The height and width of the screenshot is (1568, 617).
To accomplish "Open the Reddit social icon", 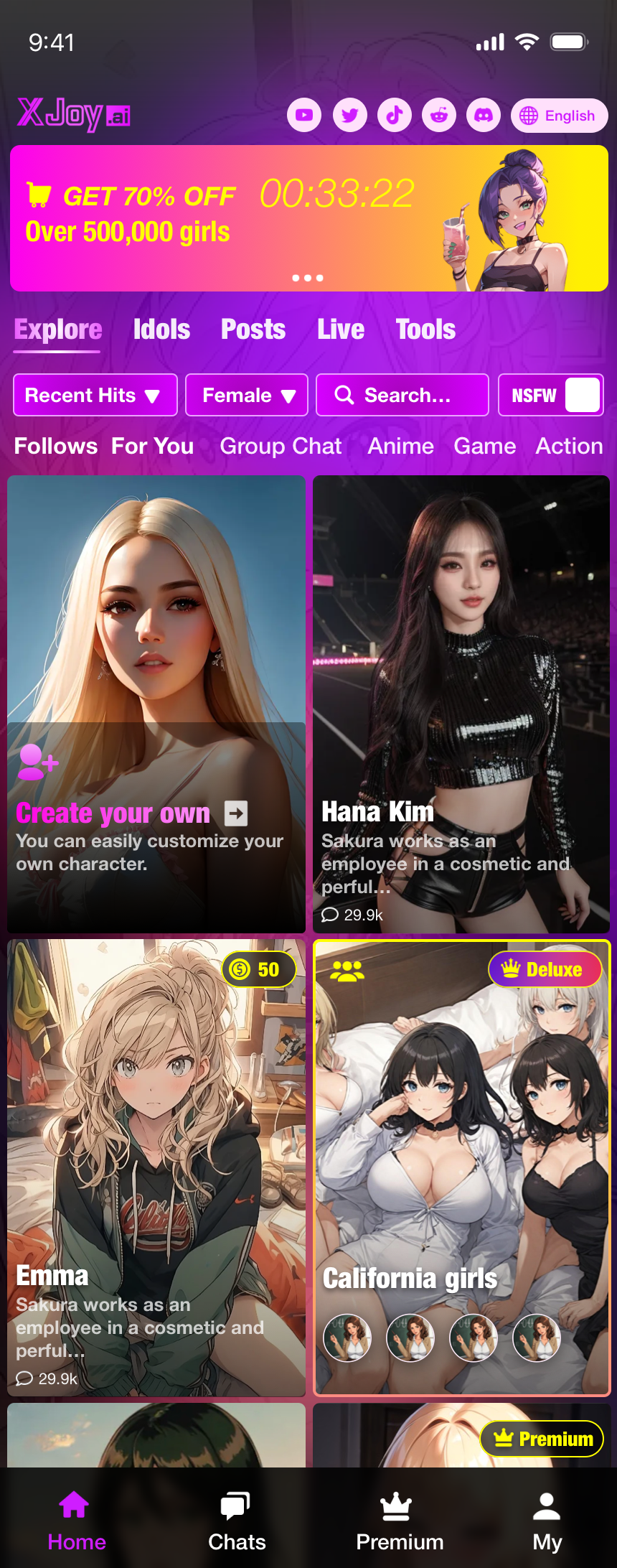I will [x=439, y=115].
